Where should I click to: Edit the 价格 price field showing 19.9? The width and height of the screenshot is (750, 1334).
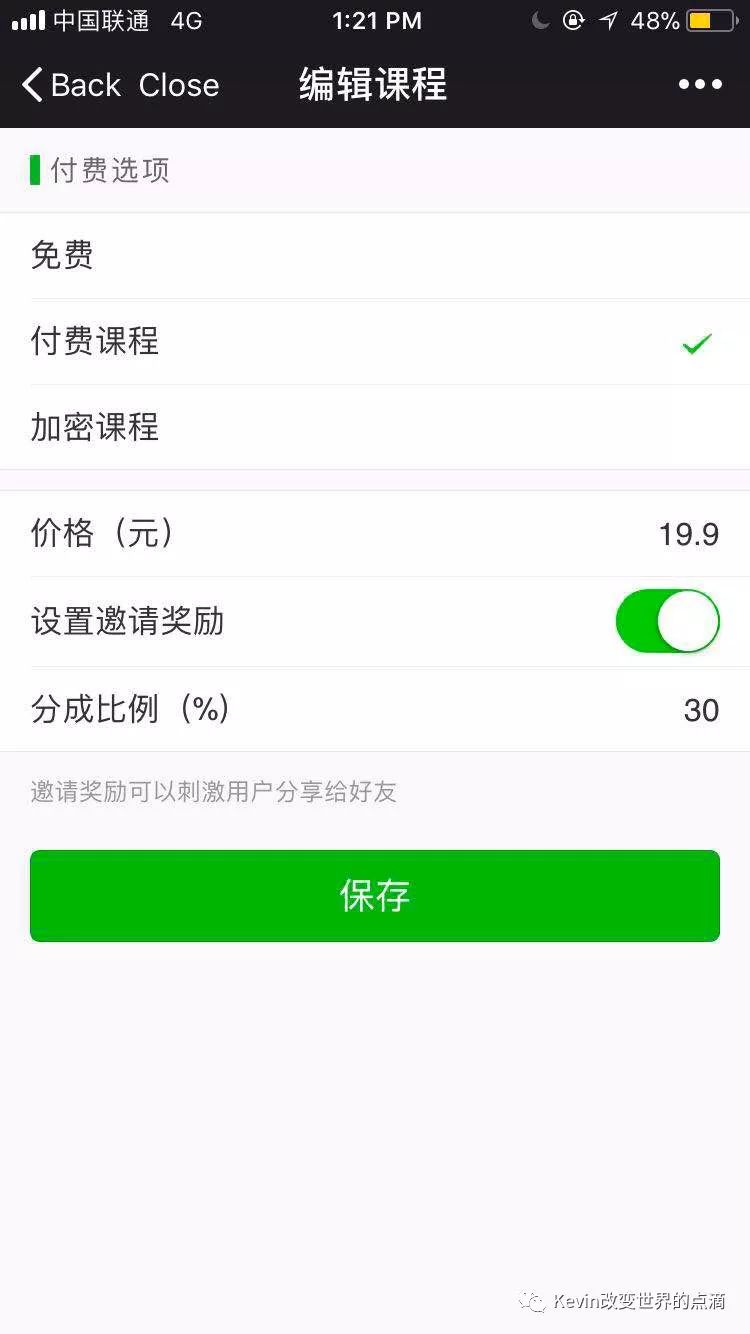click(x=688, y=534)
